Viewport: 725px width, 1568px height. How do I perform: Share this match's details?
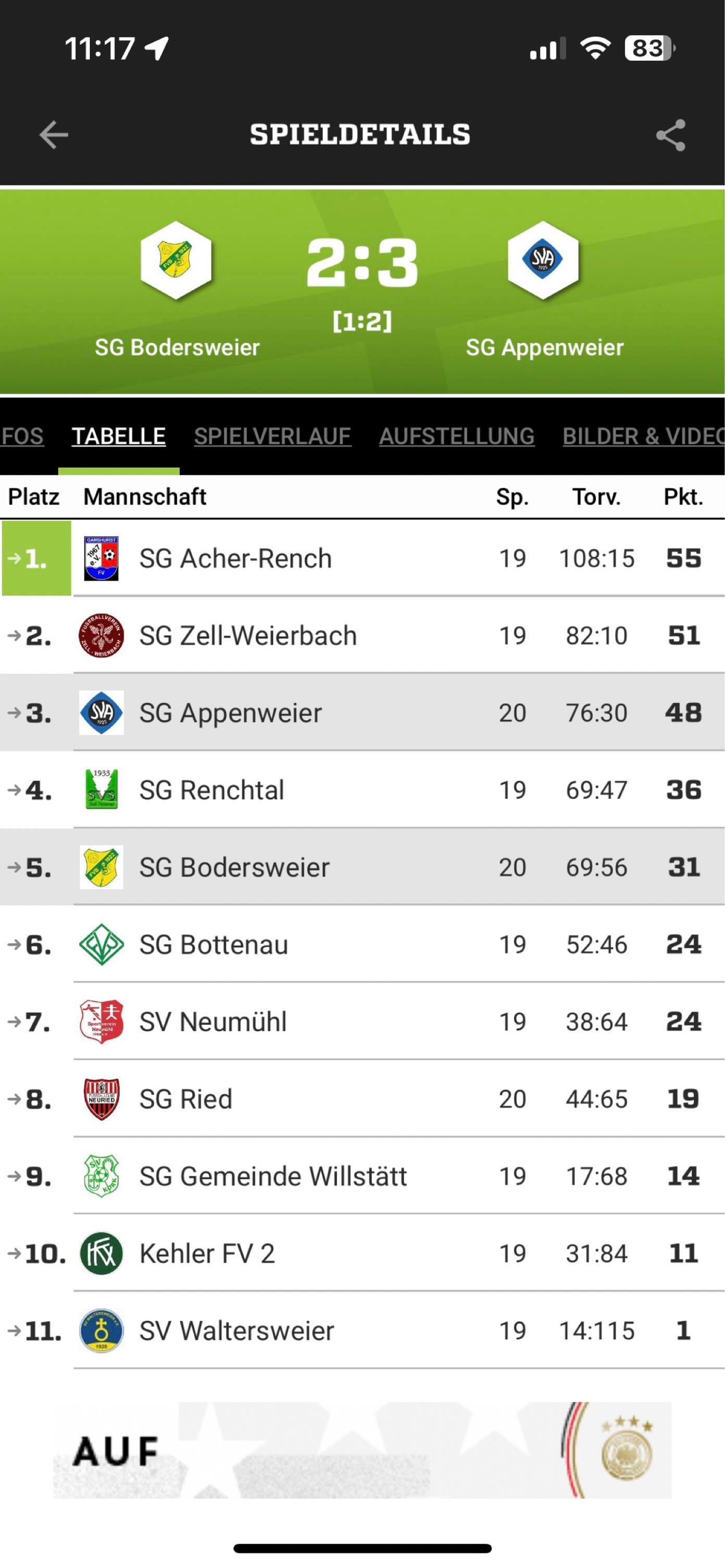click(x=670, y=135)
